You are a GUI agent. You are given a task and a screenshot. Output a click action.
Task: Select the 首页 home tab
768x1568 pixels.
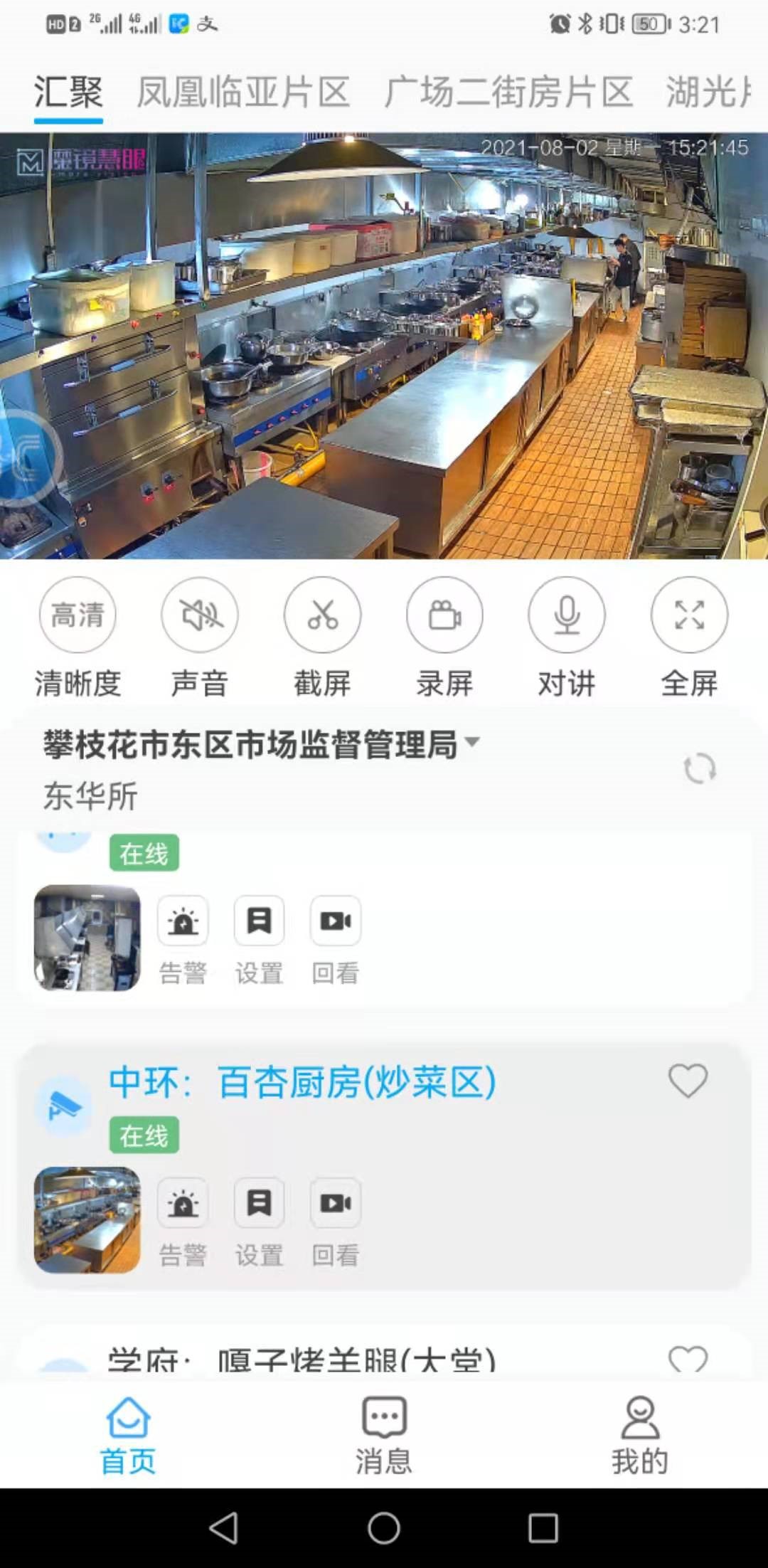(x=128, y=1434)
